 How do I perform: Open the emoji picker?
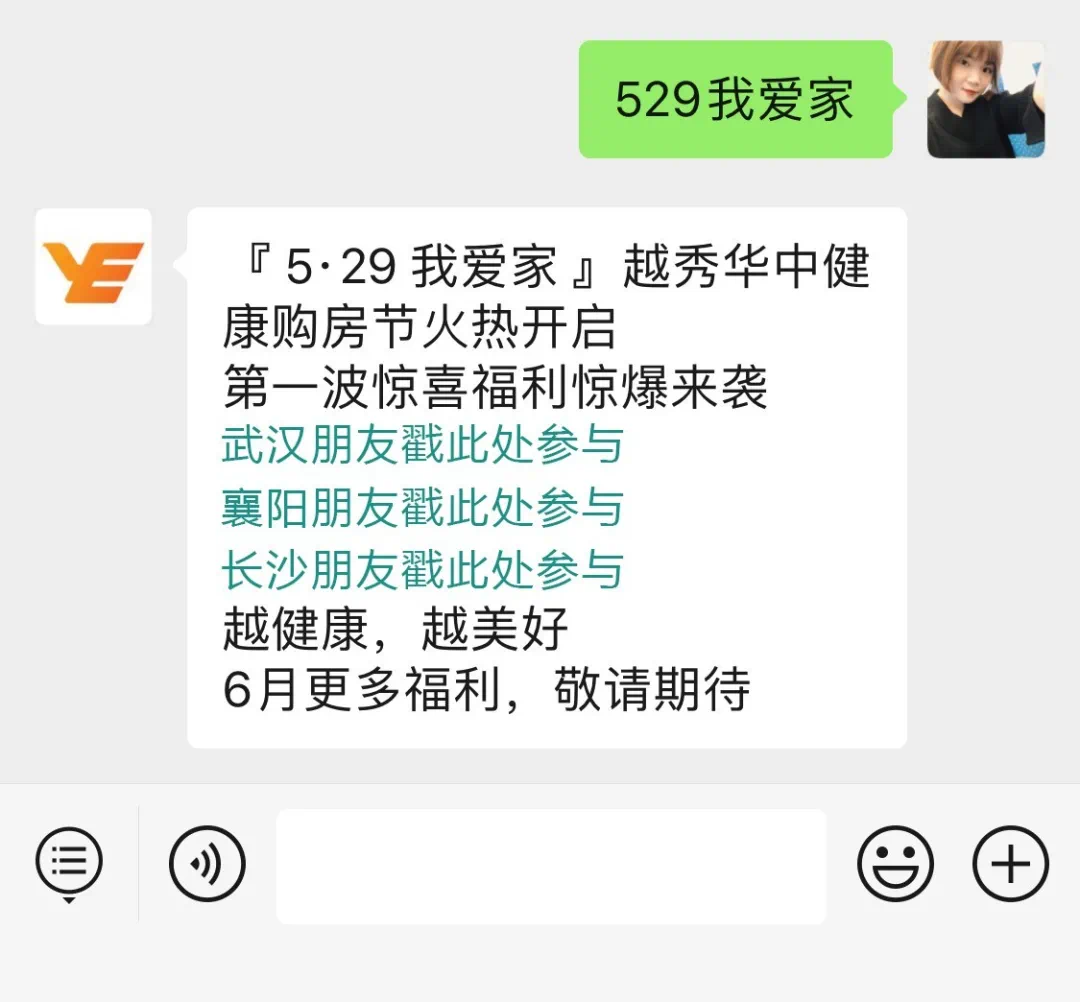pos(895,863)
